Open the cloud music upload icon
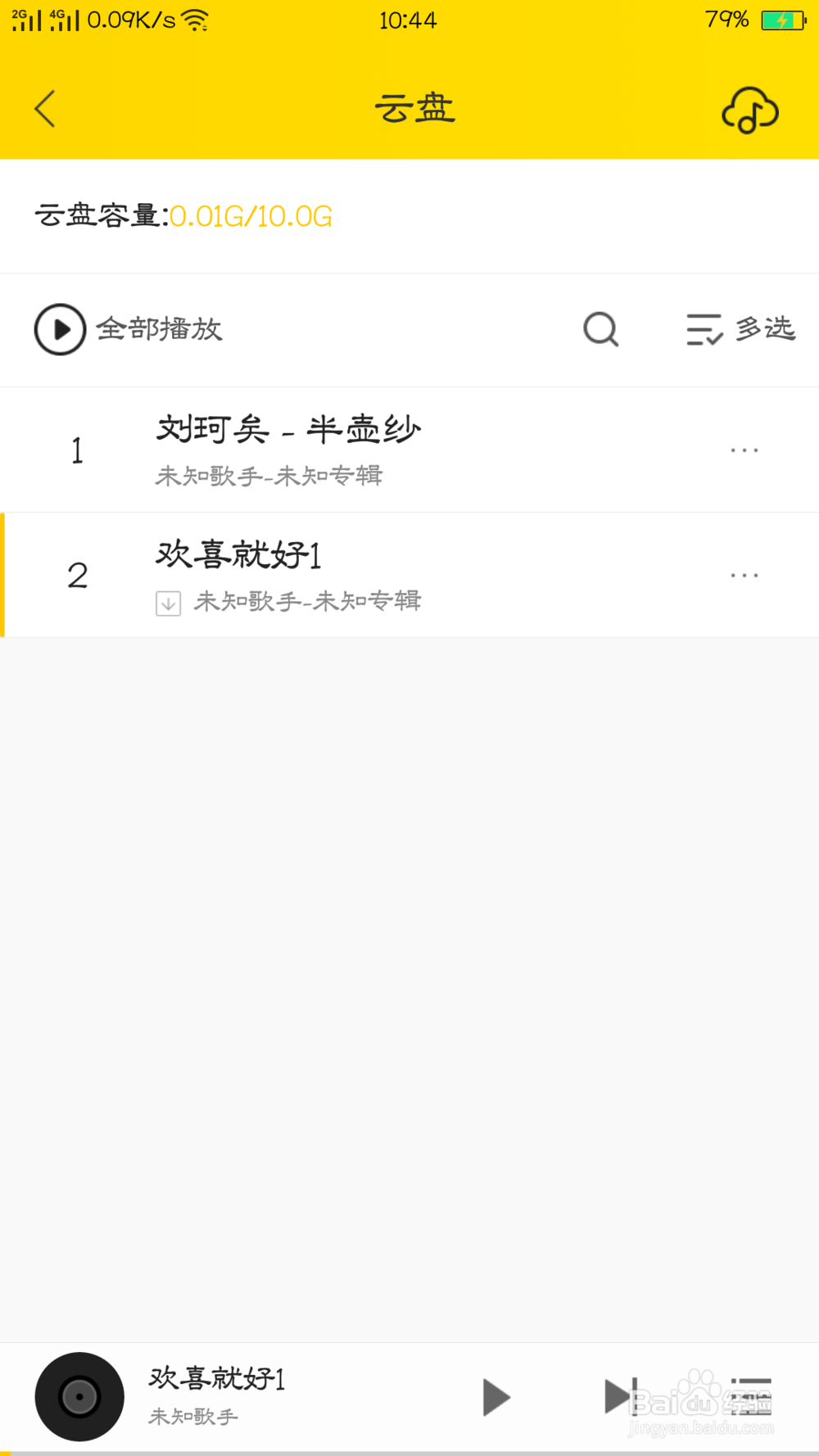The image size is (819, 1456). pyautogui.click(x=749, y=110)
